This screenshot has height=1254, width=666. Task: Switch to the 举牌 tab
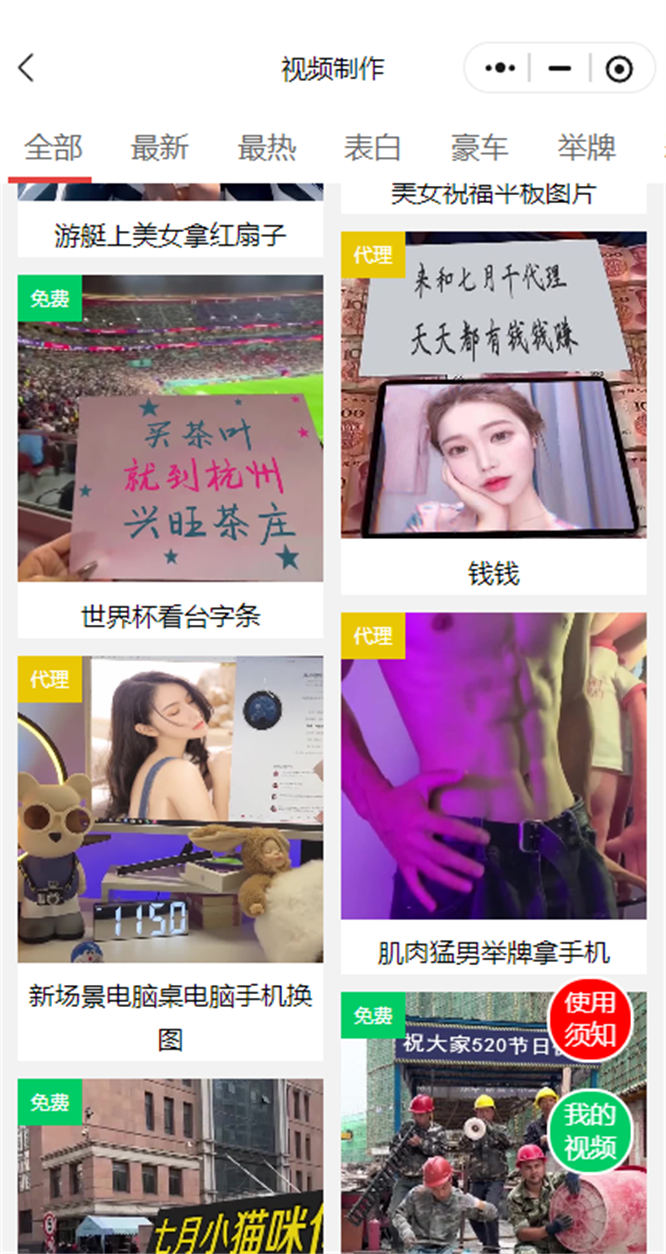point(586,148)
